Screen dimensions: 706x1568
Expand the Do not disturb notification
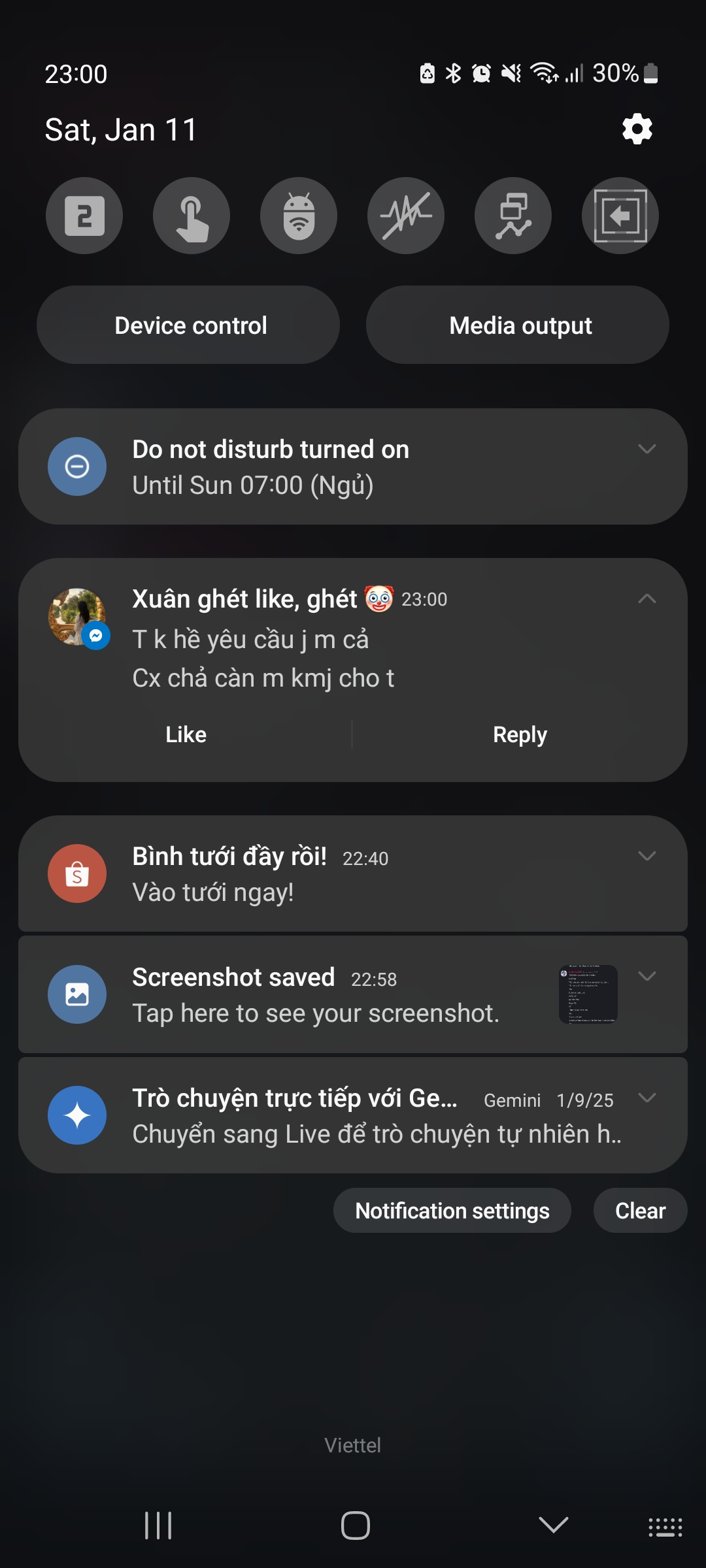pos(647,449)
